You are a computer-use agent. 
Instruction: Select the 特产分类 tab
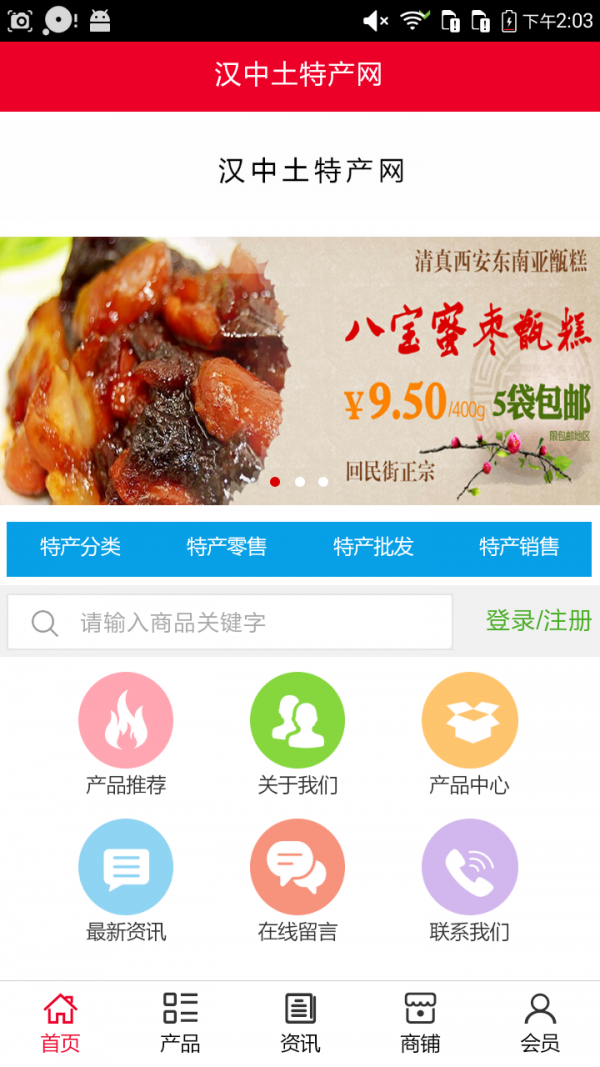pos(80,547)
